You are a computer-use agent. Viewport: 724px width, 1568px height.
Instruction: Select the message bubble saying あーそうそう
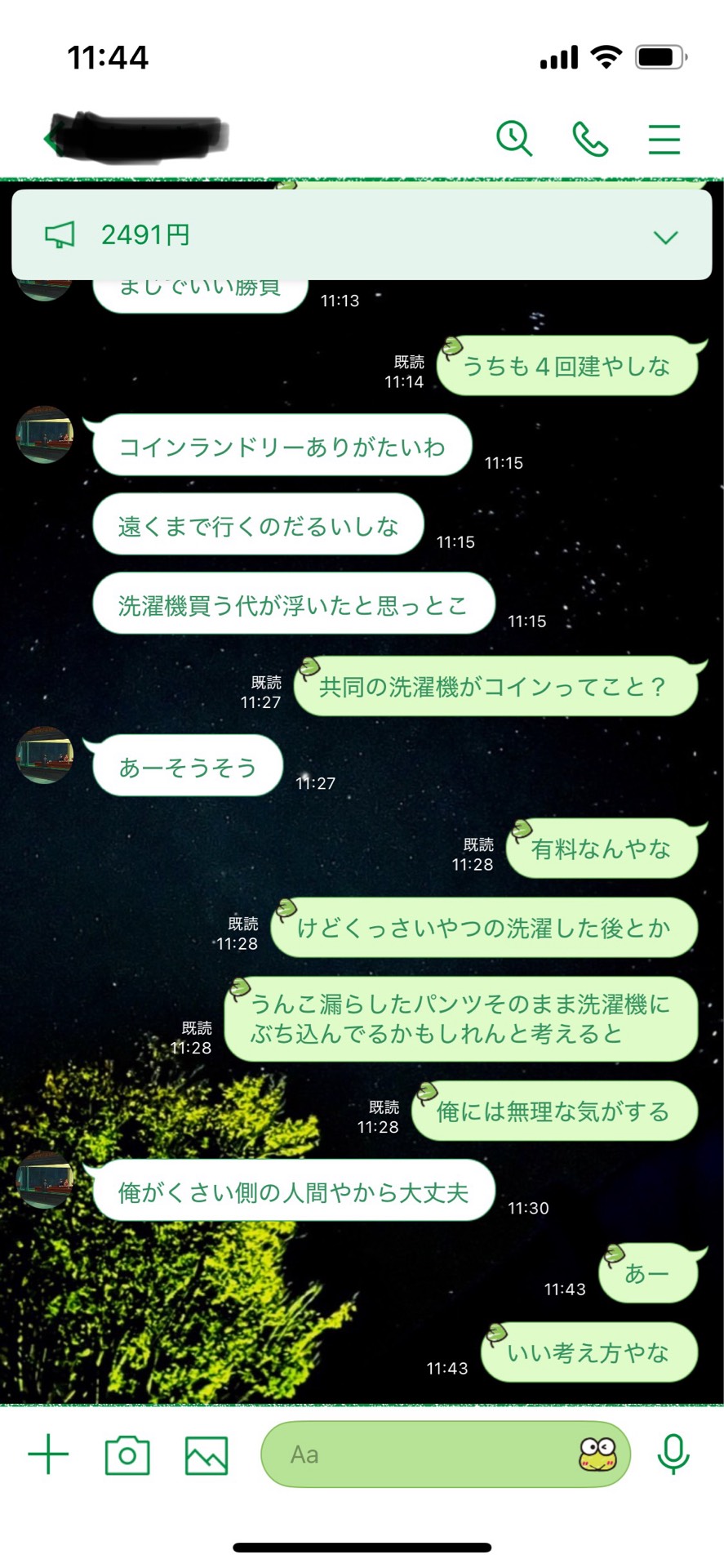[186, 766]
